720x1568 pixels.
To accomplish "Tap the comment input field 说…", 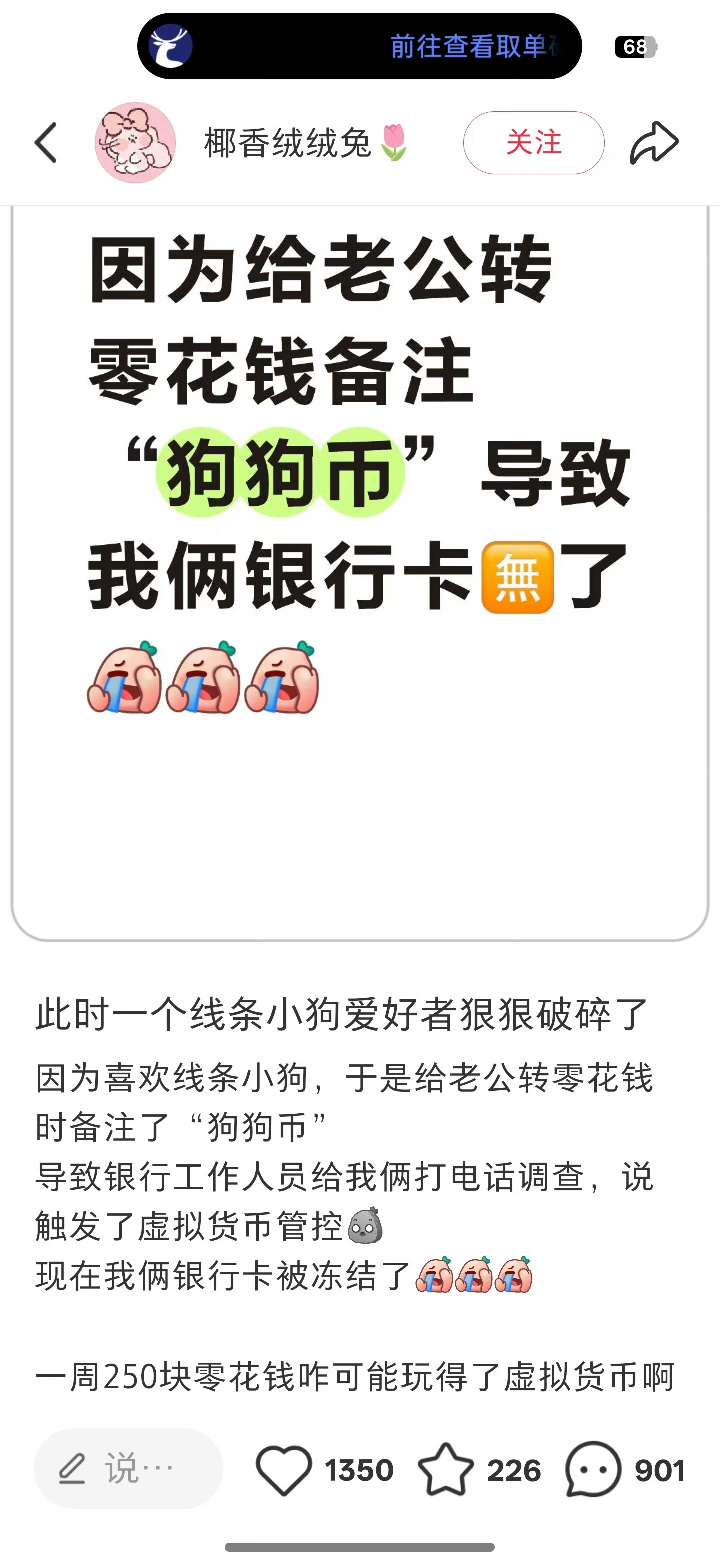I will (x=128, y=1469).
